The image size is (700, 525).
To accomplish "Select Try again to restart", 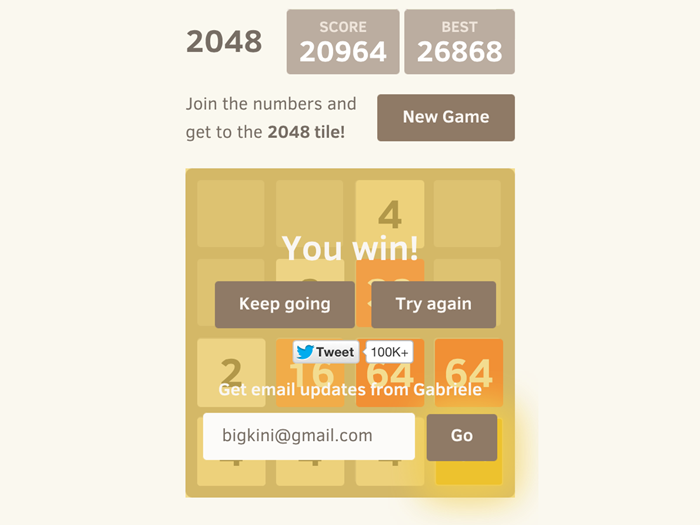I will pyautogui.click(x=433, y=304).
